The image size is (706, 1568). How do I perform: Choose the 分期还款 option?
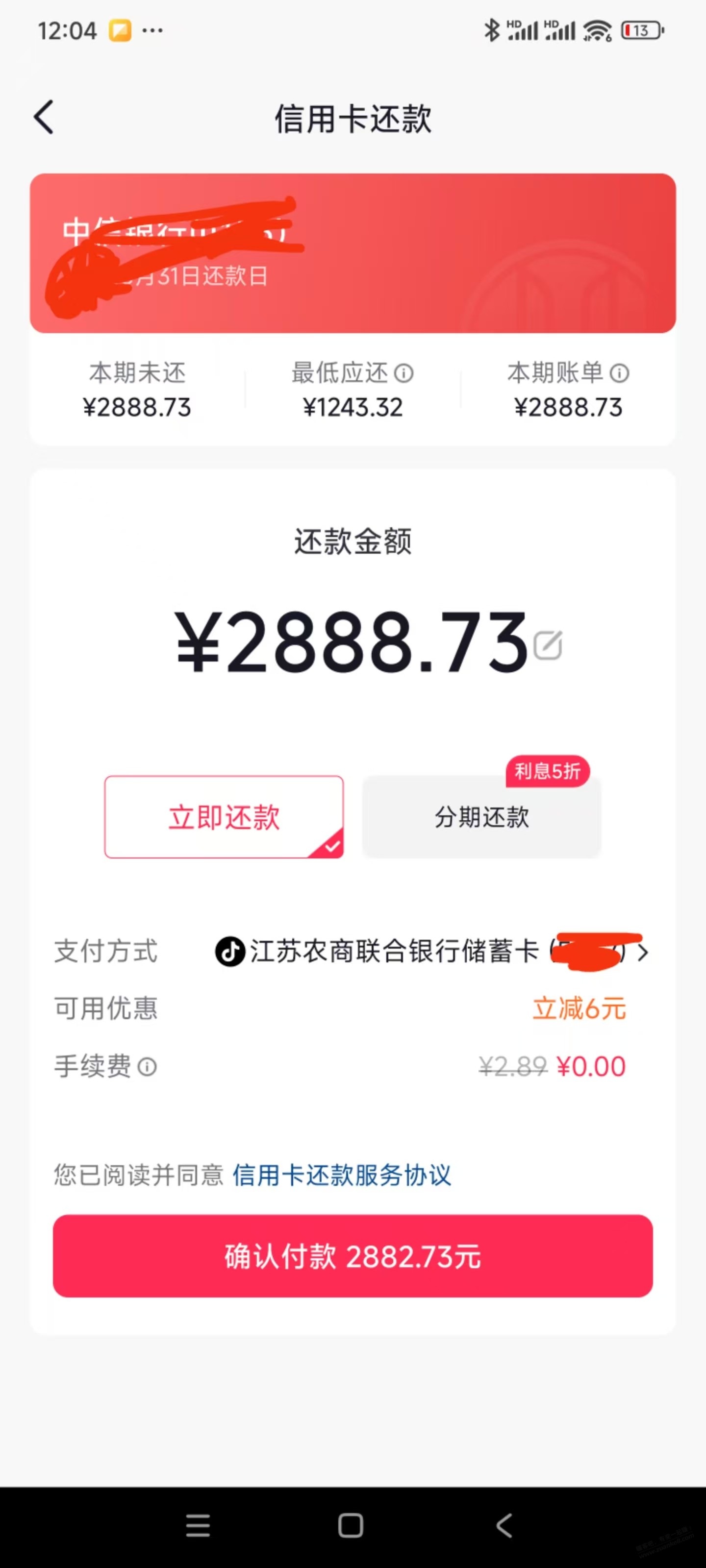(481, 817)
